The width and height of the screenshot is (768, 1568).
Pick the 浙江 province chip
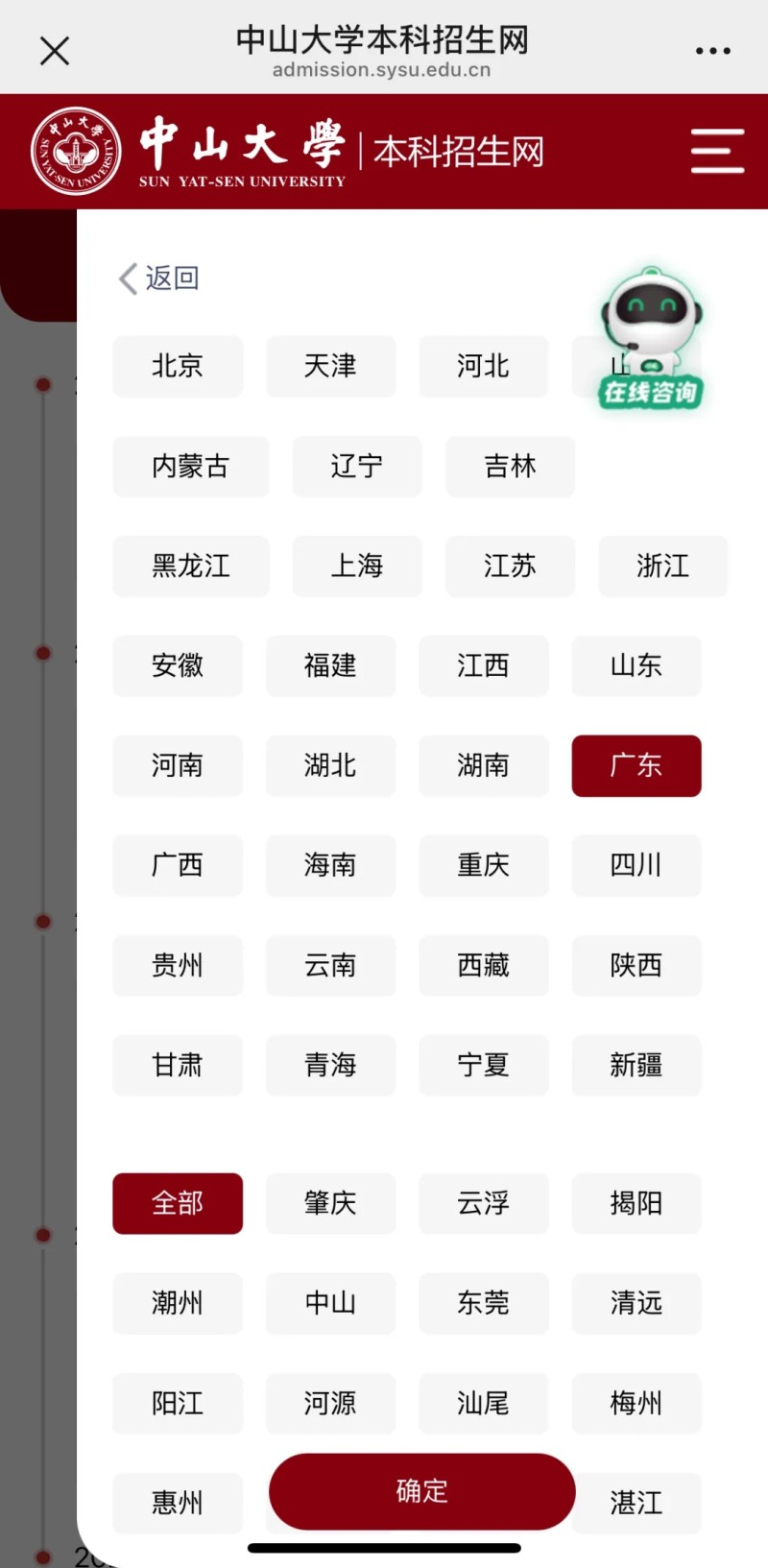(662, 566)
